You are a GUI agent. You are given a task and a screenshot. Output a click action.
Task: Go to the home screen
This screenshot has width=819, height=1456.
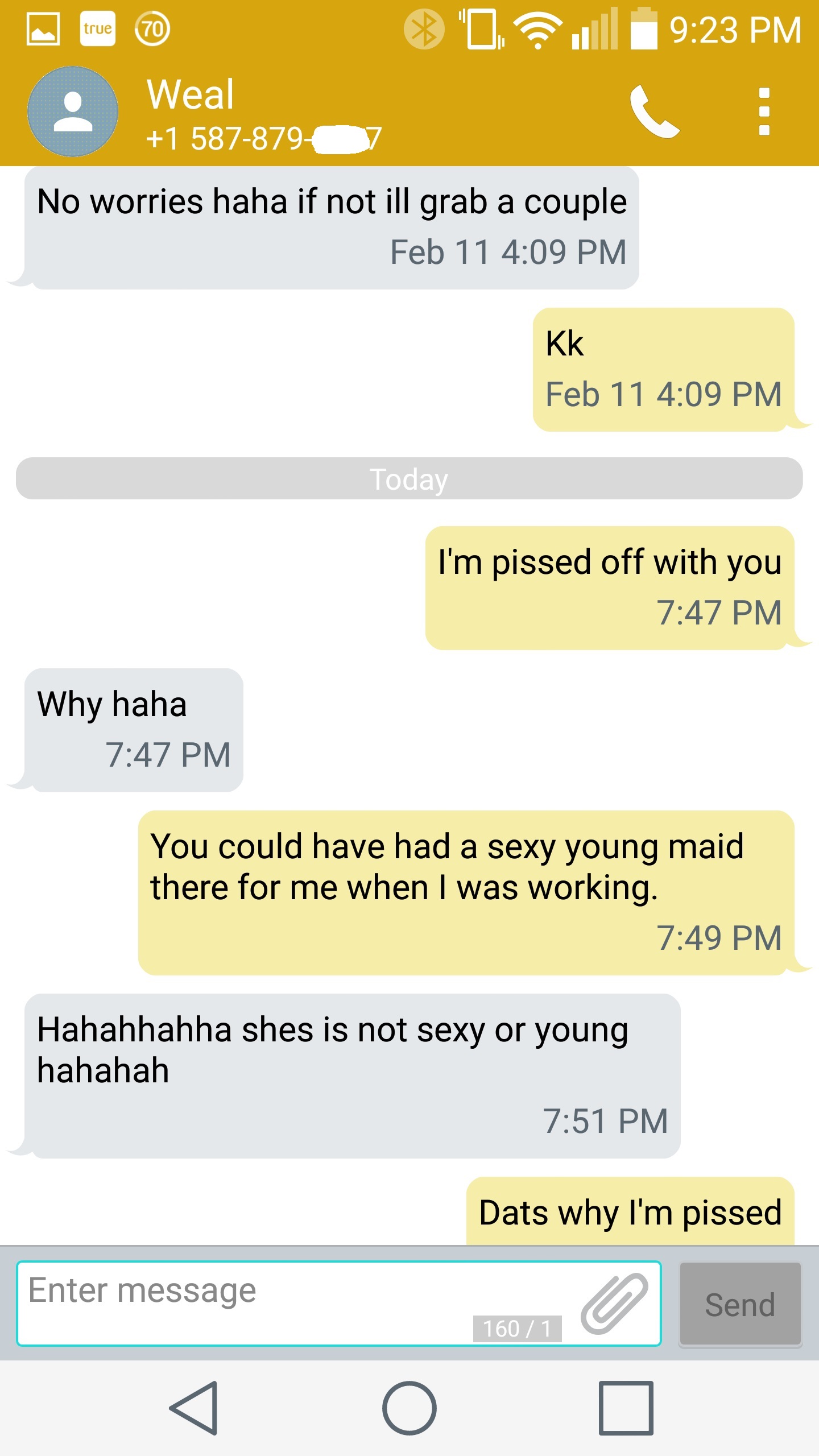coord(409,1408)
